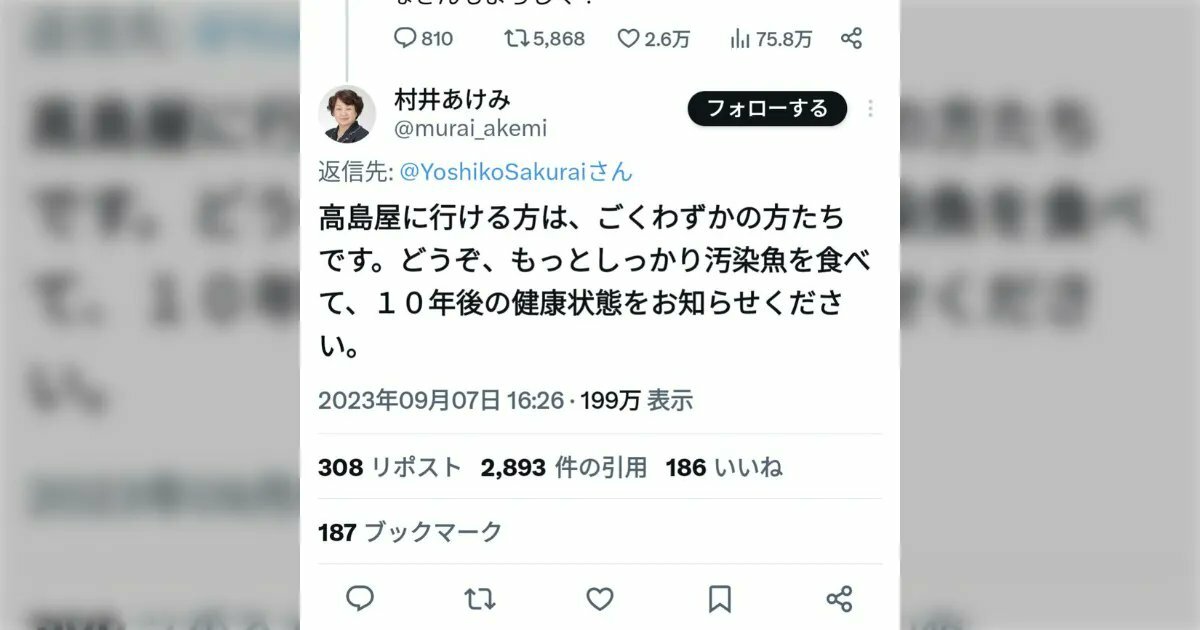Image resolution: width=1200 pixels, height=630 pixels.
Task: Reply to the parent post with 810 replies
Action: [423, 39]
